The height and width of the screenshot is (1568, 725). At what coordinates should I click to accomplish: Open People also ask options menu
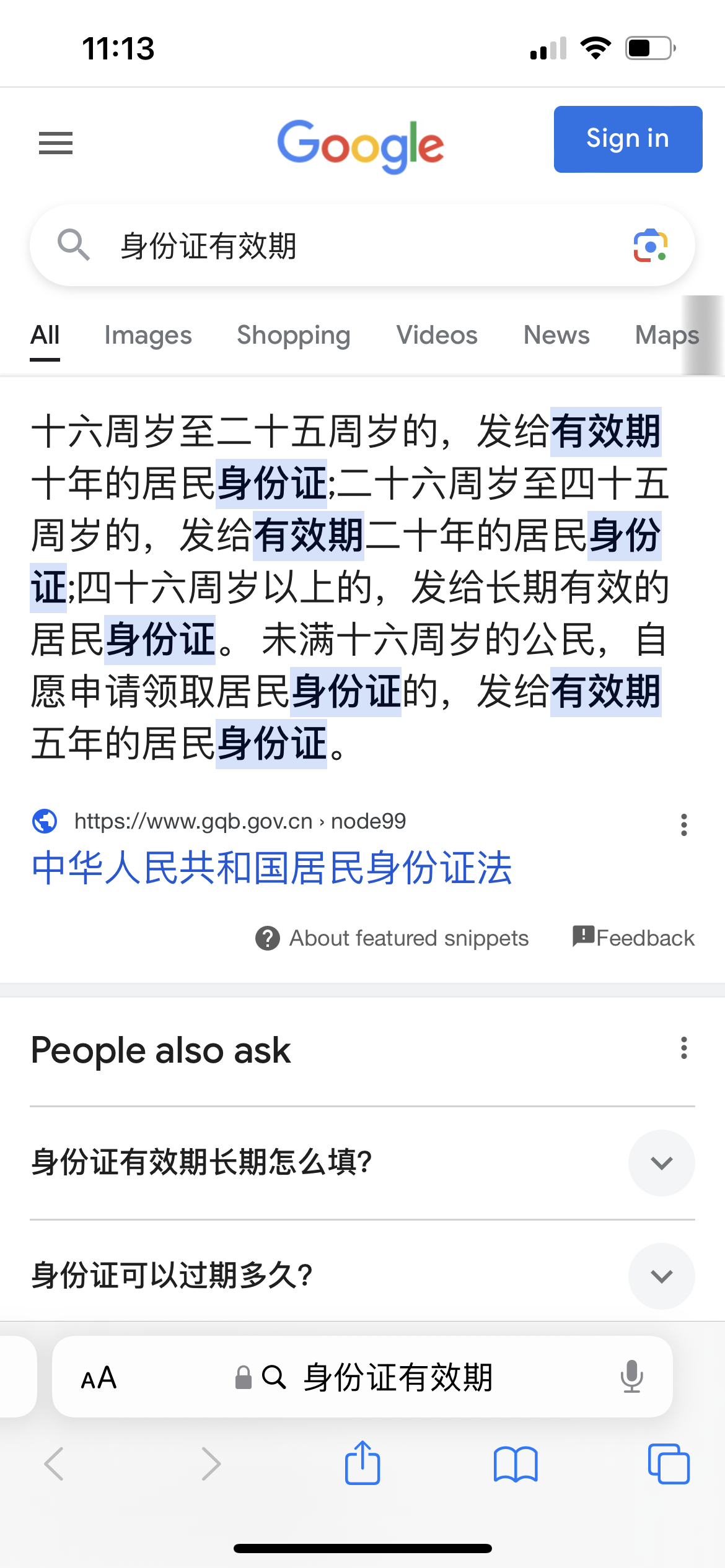[683, 1048]
